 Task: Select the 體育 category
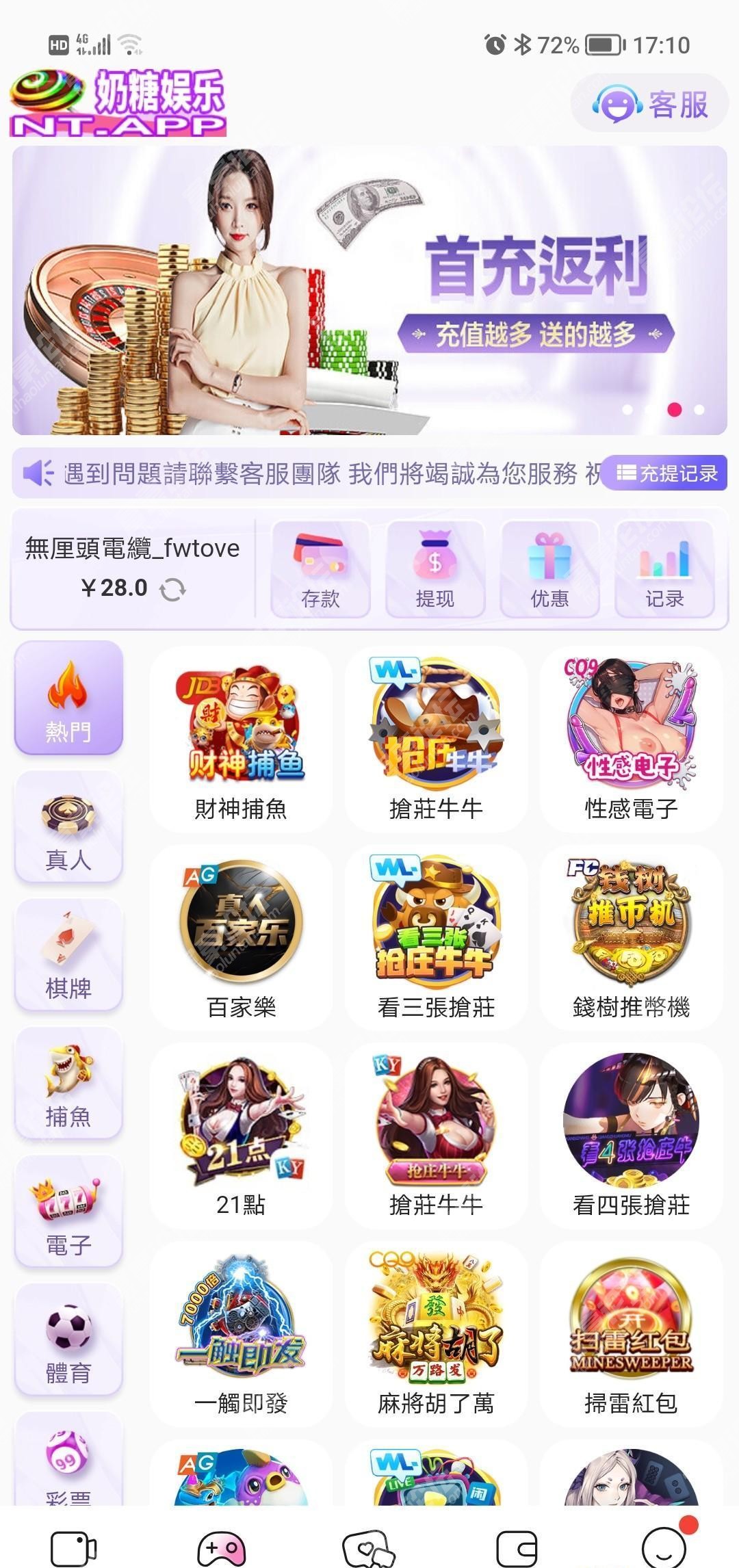click(x=68, y=1340)
